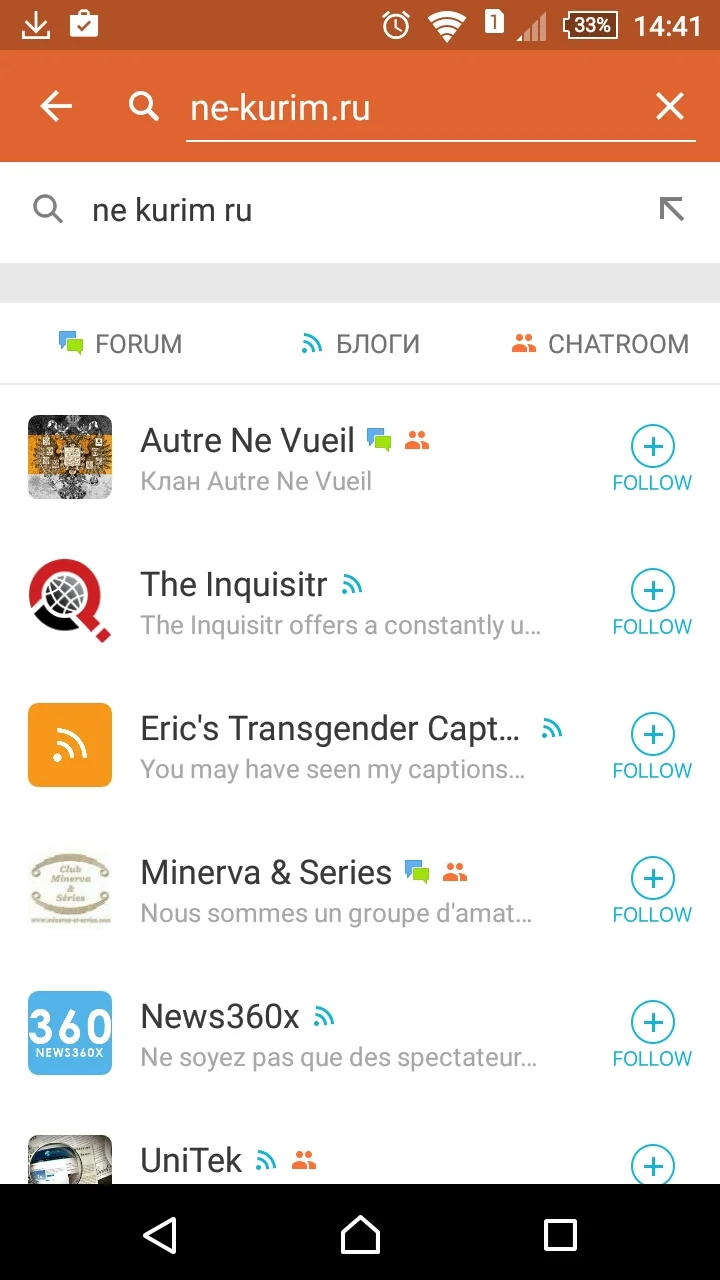Go to the Android home screen
The height and width of the screenshot is (1280, 720).
[360, 1234]
